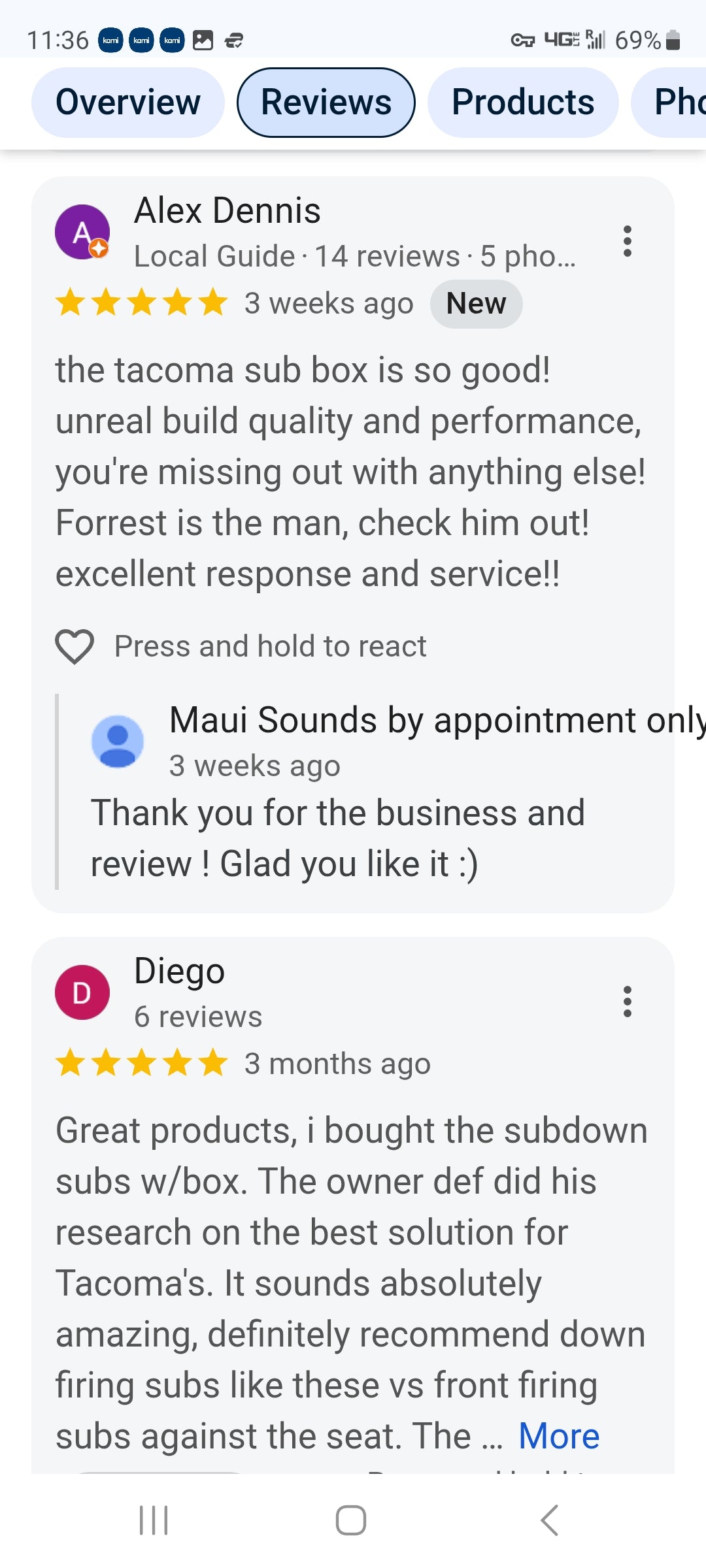View Diego's reviewer profile
706x1568 pixels.
(82, 992)
